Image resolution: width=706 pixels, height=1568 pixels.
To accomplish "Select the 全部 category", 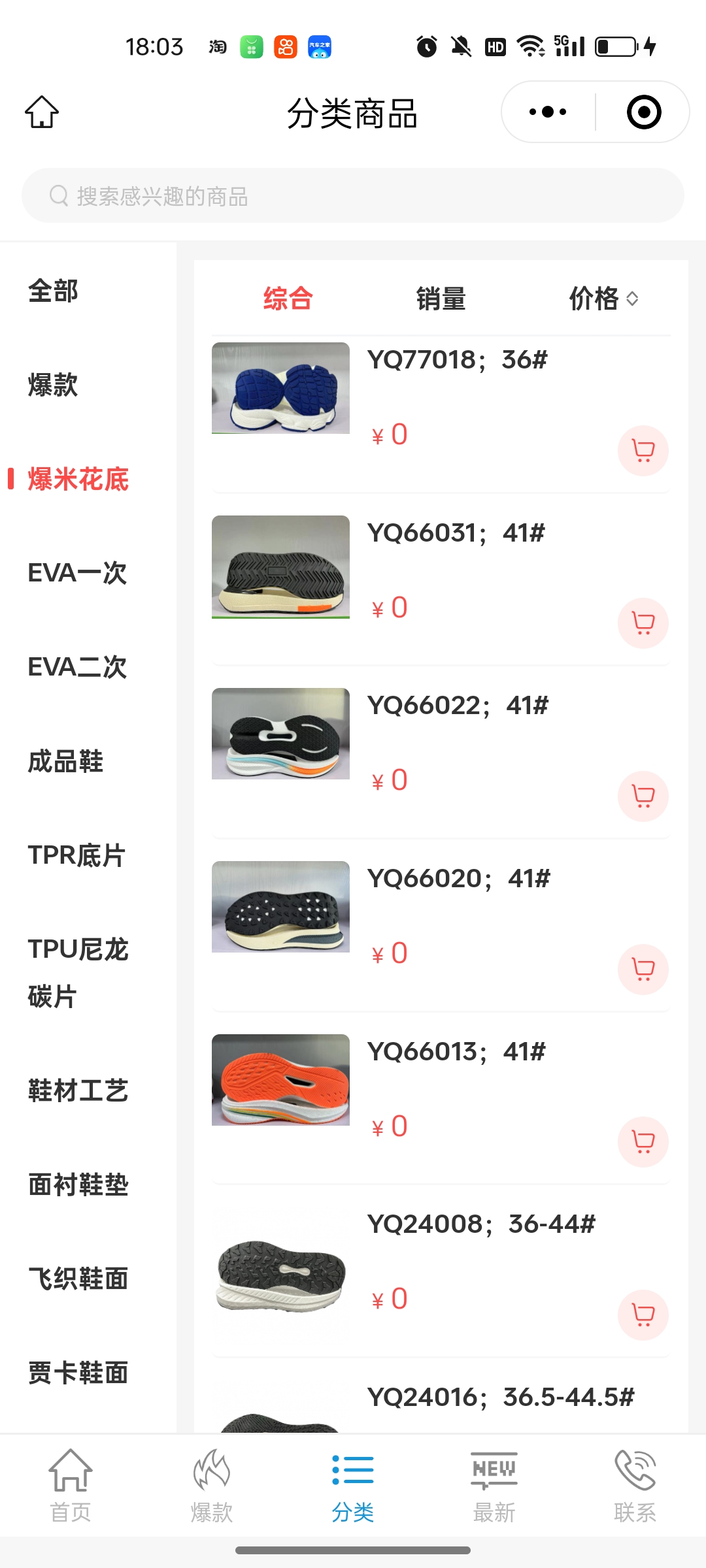I will (x=53, y=291).
